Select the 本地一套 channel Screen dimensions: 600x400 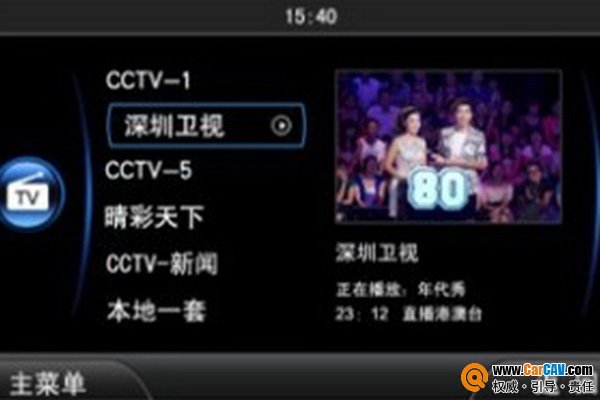[156, 311]
